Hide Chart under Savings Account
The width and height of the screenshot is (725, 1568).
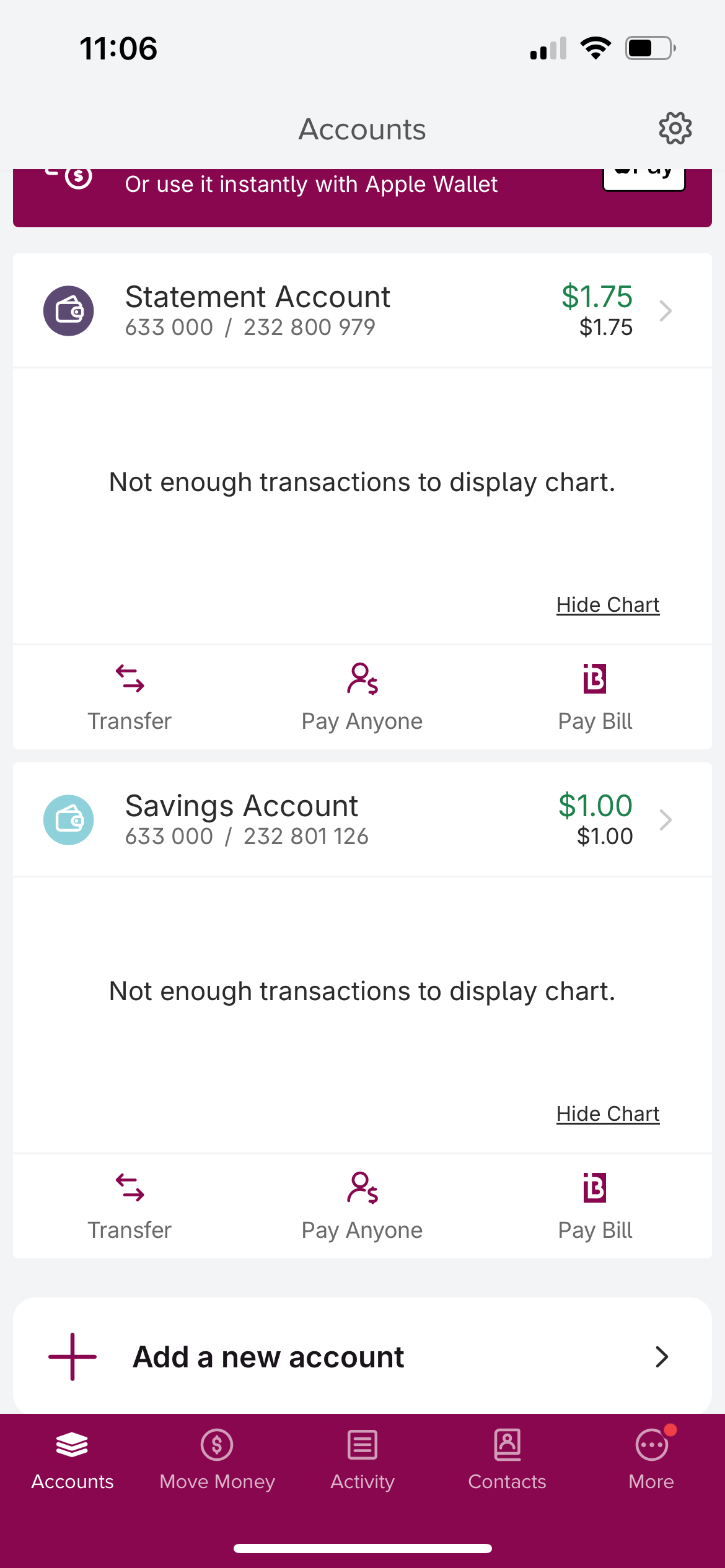(x=607, y=1113)
